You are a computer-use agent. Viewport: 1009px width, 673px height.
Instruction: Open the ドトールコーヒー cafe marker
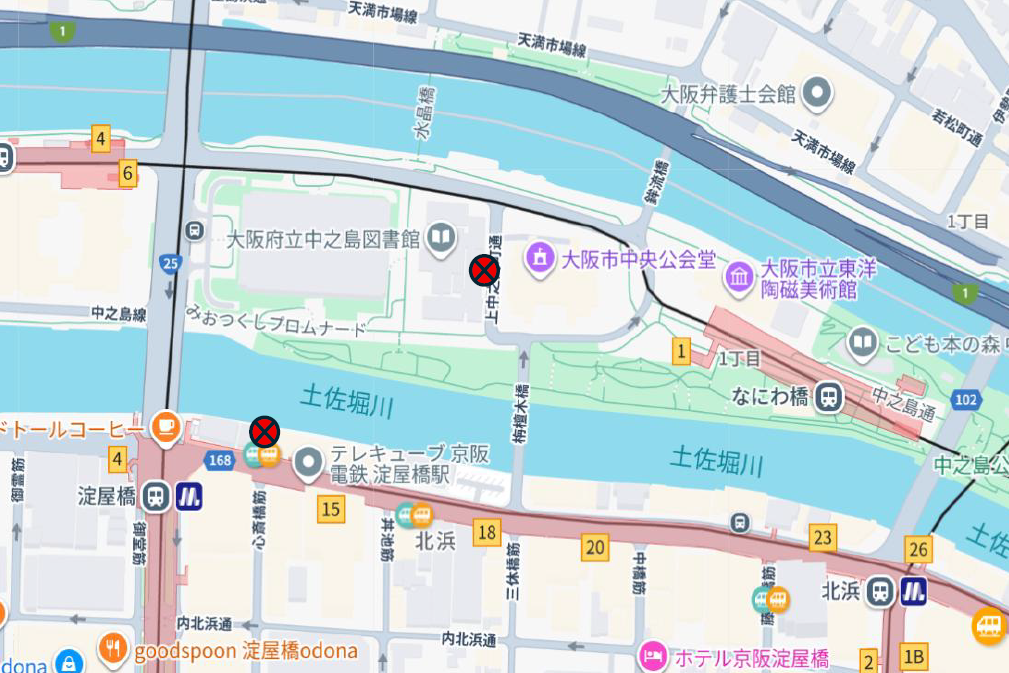(x=166, y=428)
